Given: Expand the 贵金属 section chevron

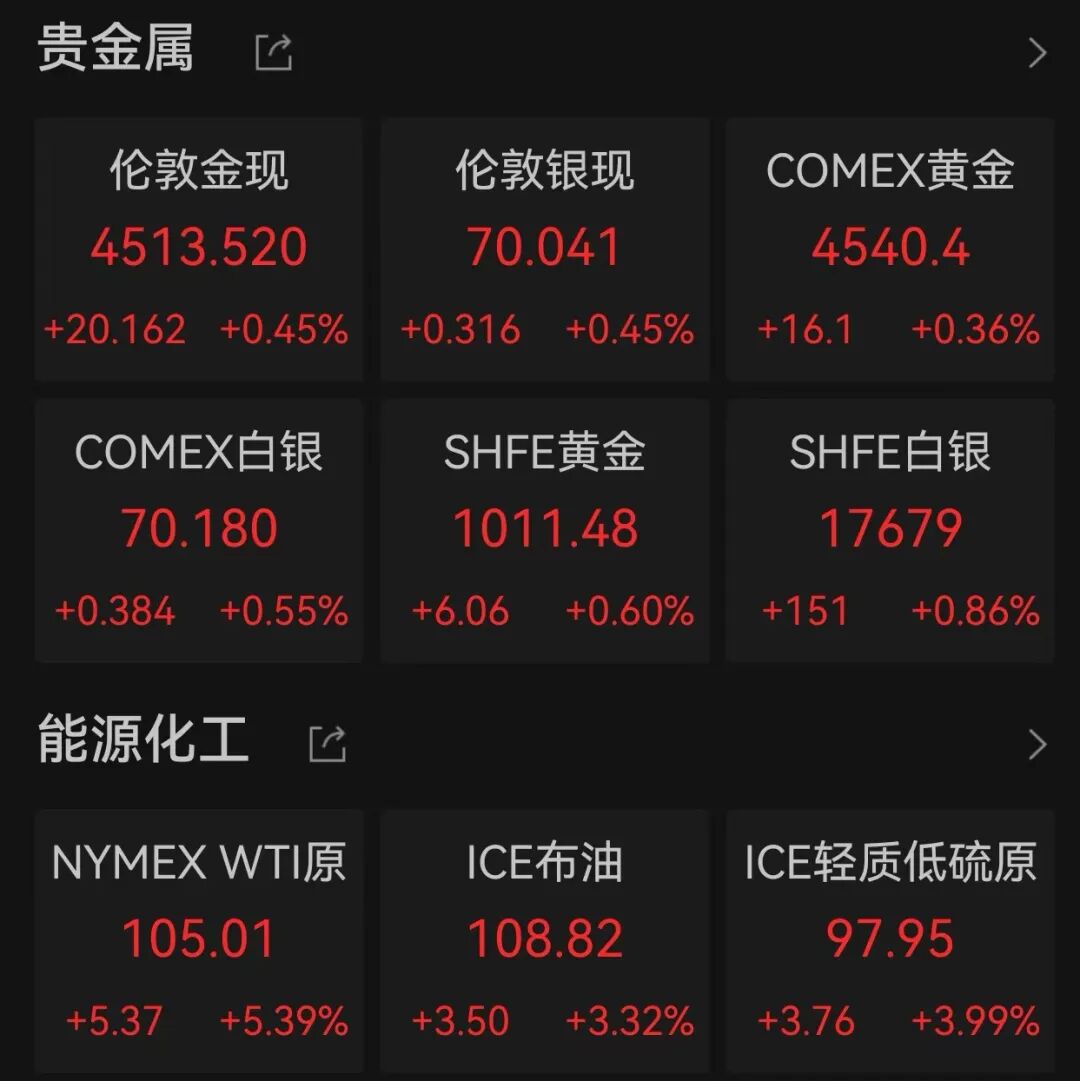Looking at the screenshot, I should pos(1037,52).
